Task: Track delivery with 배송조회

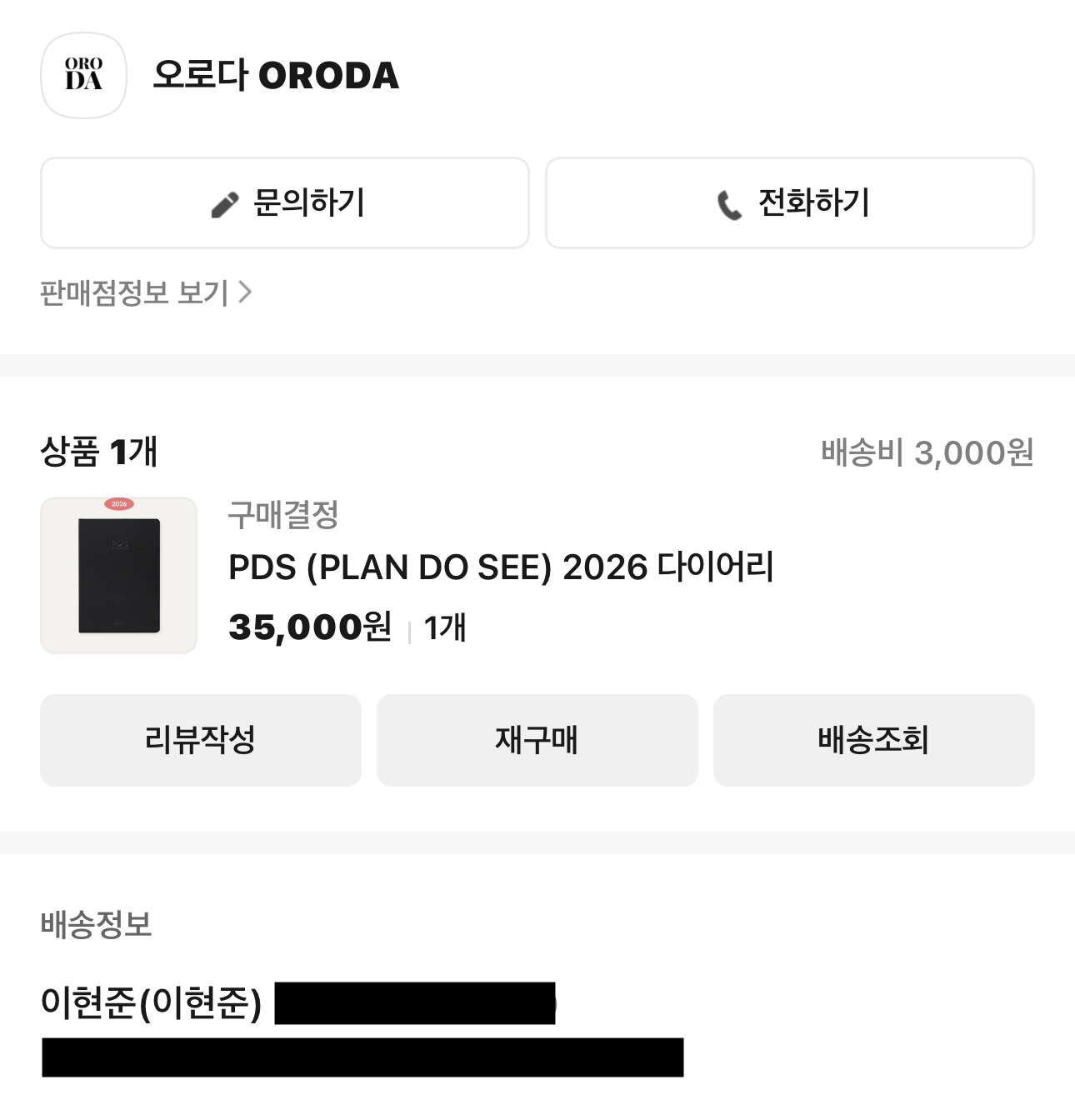Action: pyautogui.click(x=873, y=740)
